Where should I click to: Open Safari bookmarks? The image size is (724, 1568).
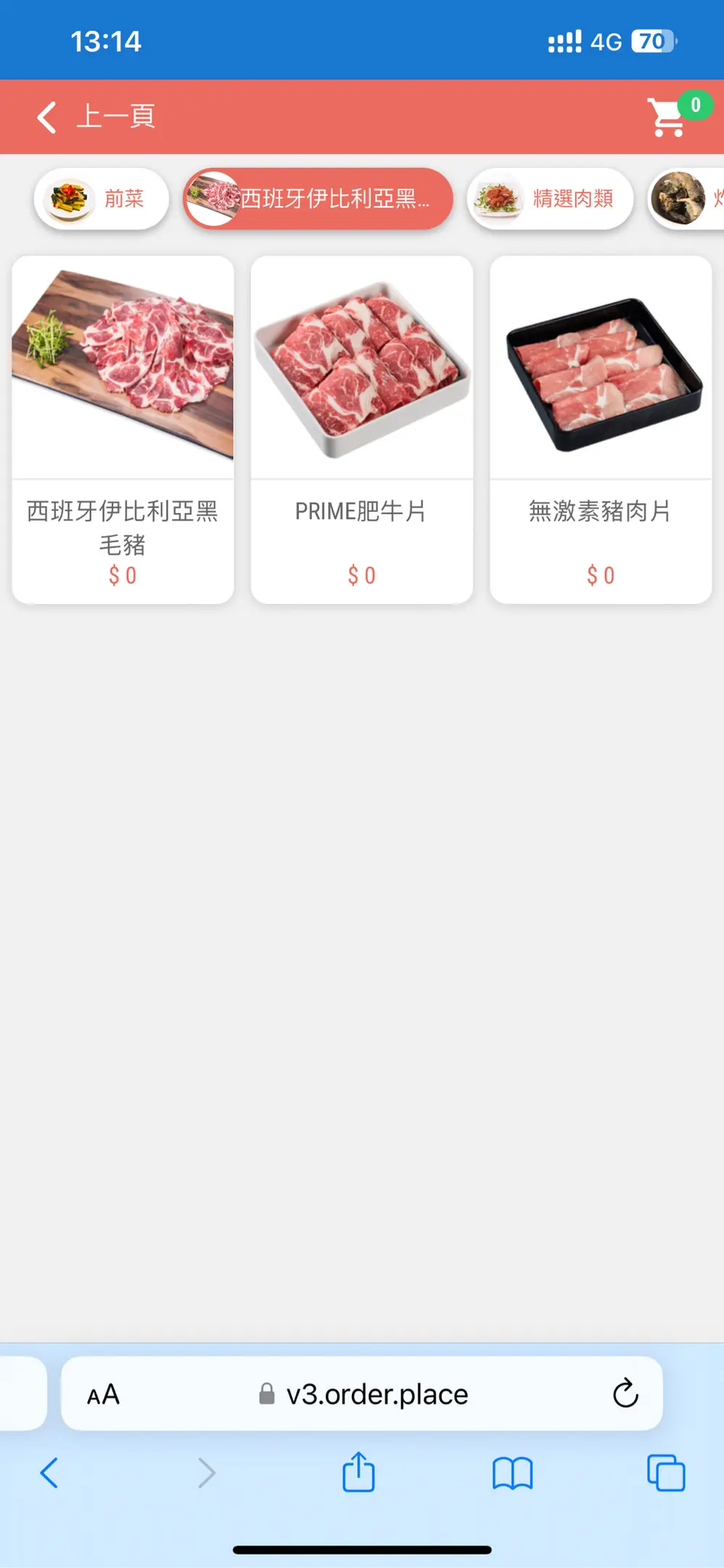coord(512,1474)
